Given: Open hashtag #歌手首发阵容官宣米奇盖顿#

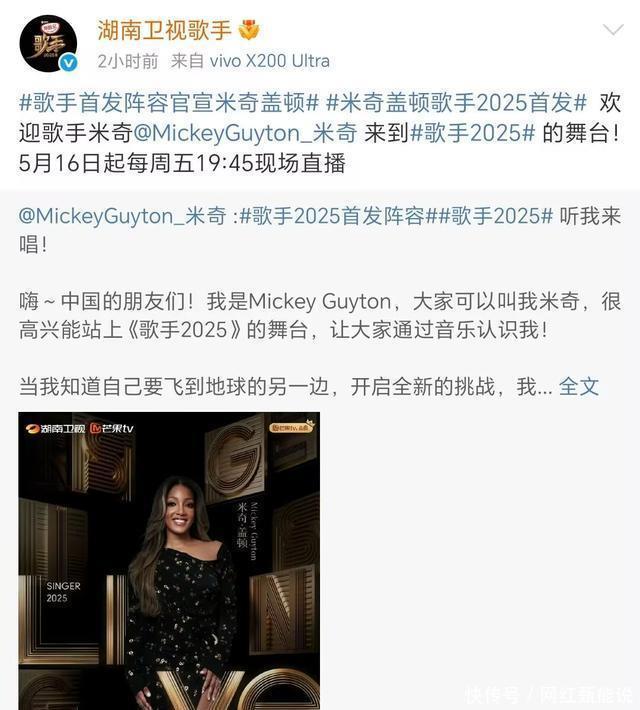Looking at the screenshot, I should [168, 103].
